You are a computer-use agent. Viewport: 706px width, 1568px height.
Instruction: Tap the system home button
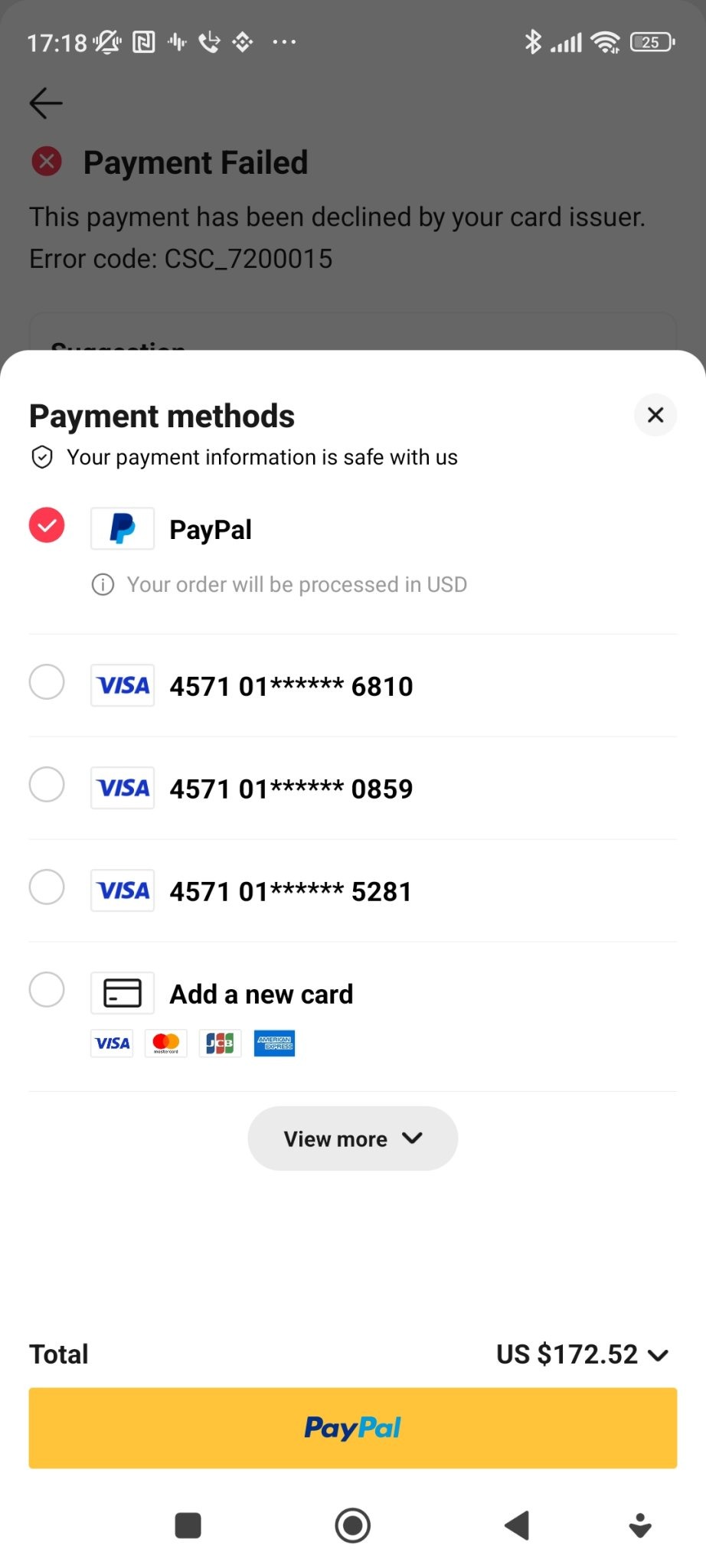pyautogui.click(x=353, y=1526)
